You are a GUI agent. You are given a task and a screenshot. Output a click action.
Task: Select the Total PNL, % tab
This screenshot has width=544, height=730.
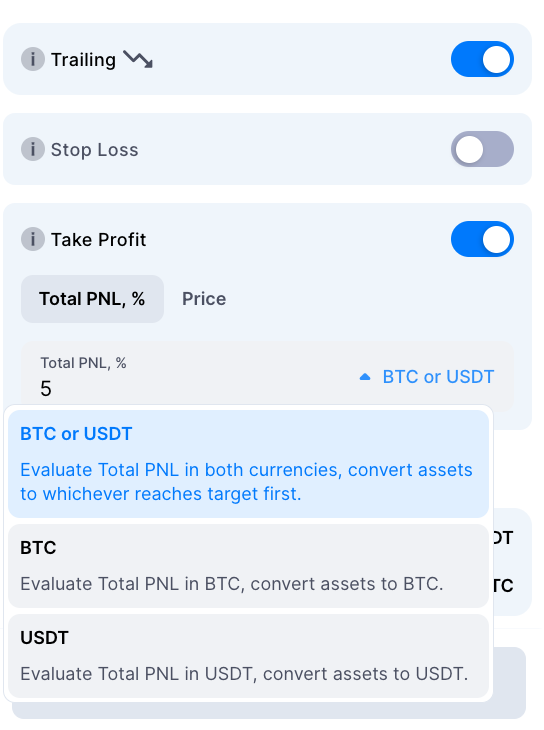point(92,299)
